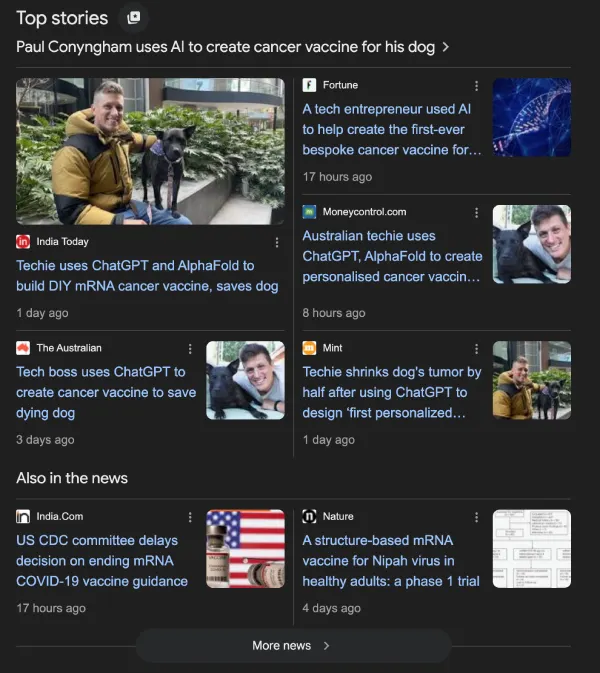
Task: Open overflow menu for India.Com story
Action: (190, 517)
